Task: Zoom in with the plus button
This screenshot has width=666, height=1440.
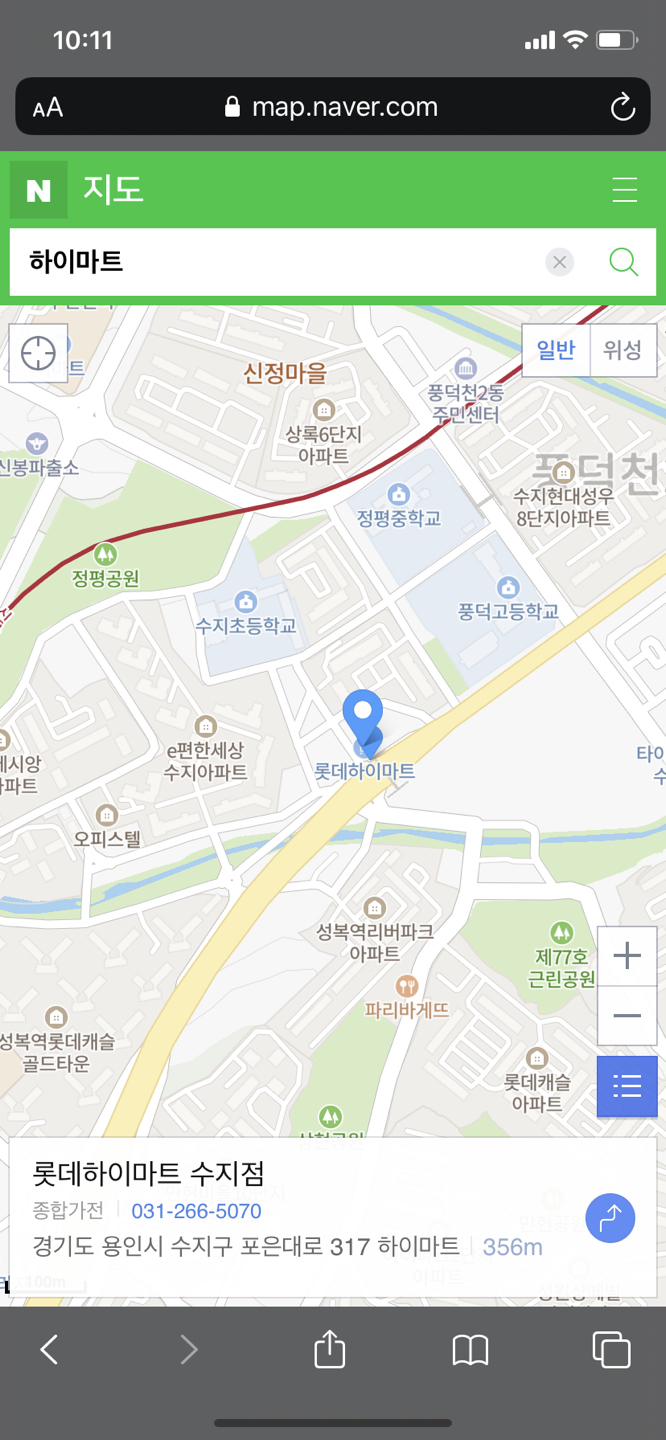Action: click(x=627, y=957)
